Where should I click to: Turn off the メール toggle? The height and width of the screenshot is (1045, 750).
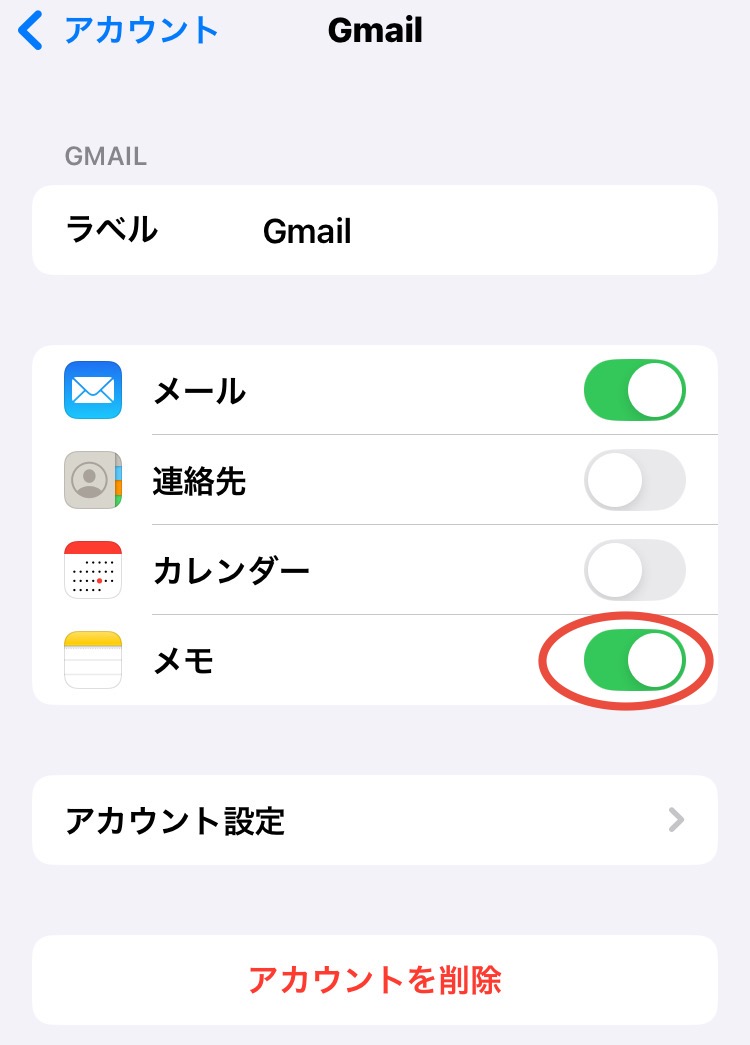click(x=634, y=390)
